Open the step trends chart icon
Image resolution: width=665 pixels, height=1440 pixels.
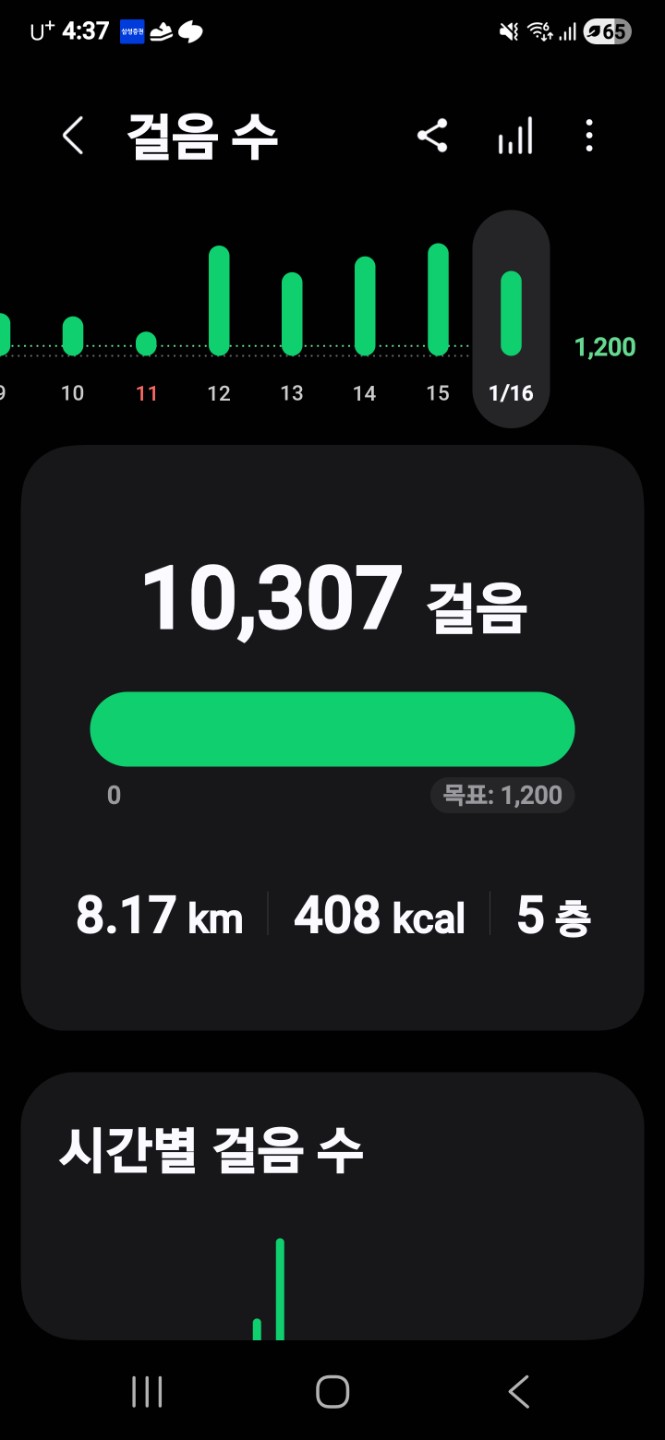(515, 136)
